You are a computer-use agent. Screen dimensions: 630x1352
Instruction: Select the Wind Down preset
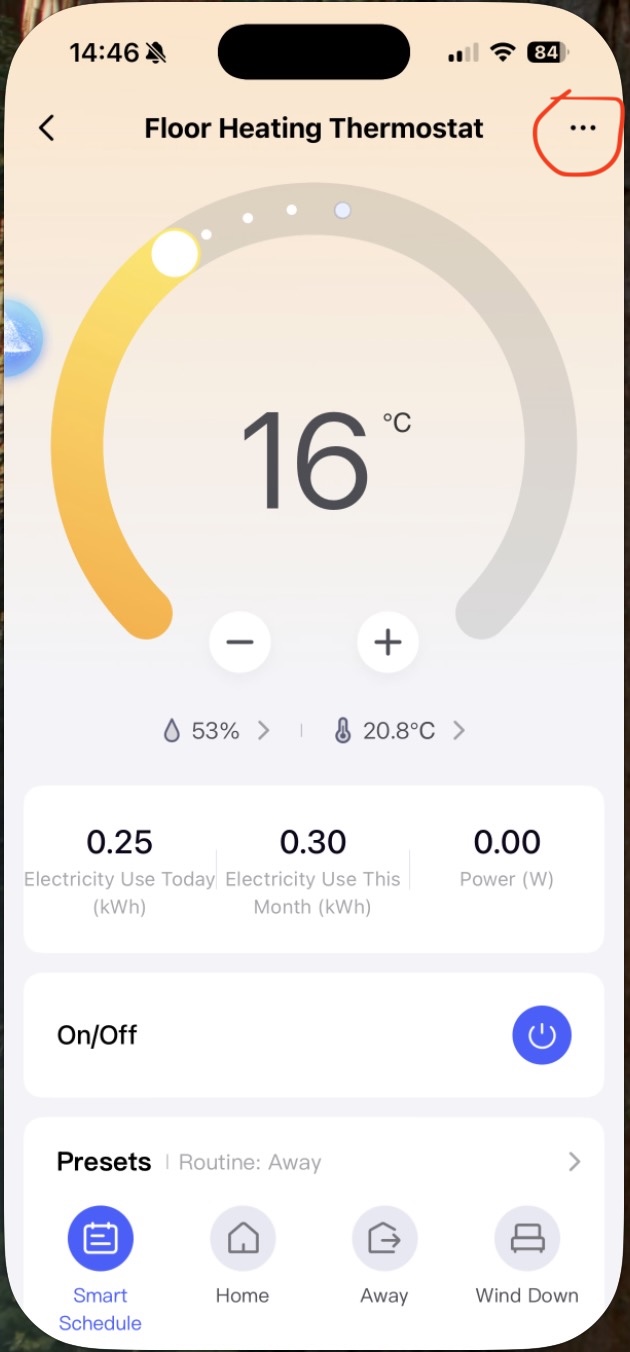pos(527,1240)
